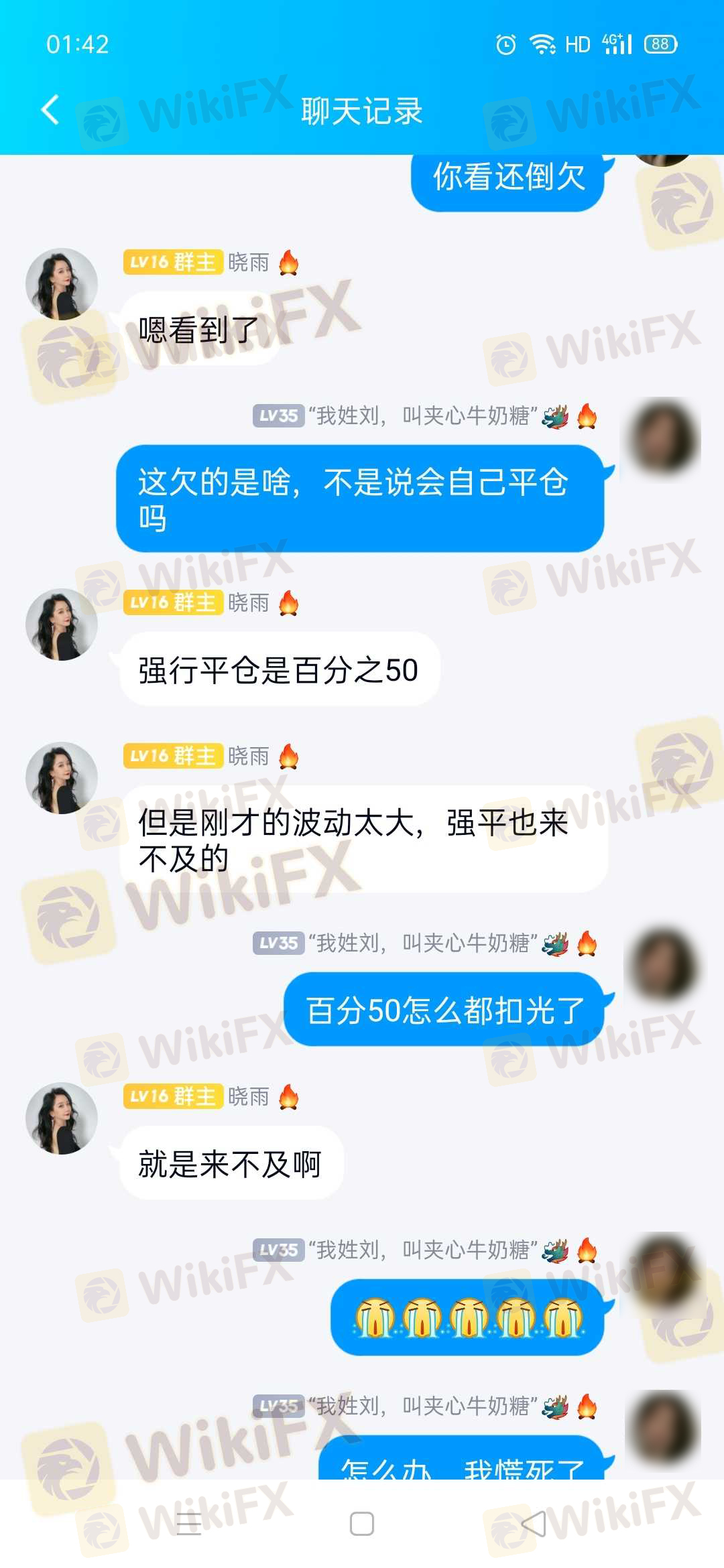This screenshot has width=724, height=1568.
Task: Tap 晓雨's avatar beside 强行平仓是百分之50
Action: coord(62,625)
